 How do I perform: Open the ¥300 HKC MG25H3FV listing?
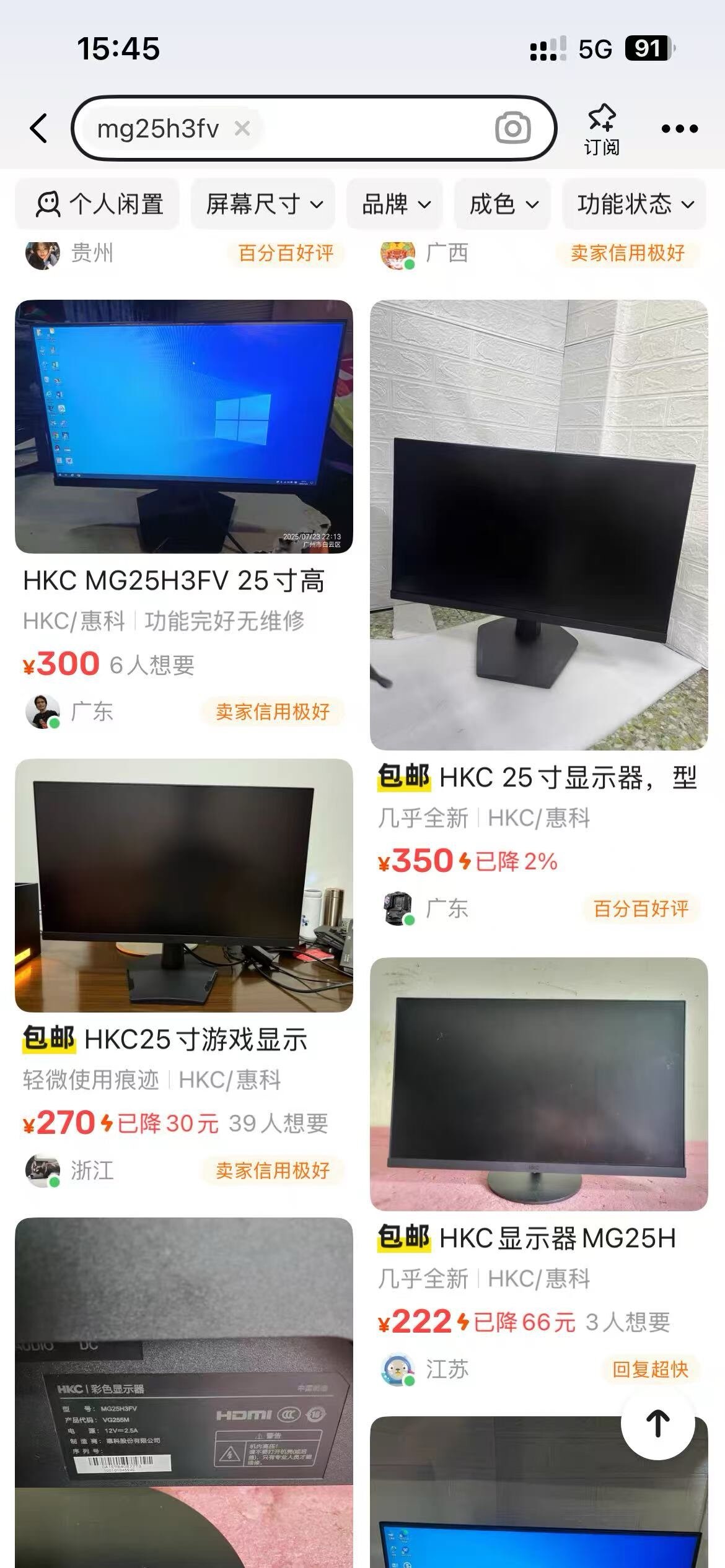coord(183,427)
